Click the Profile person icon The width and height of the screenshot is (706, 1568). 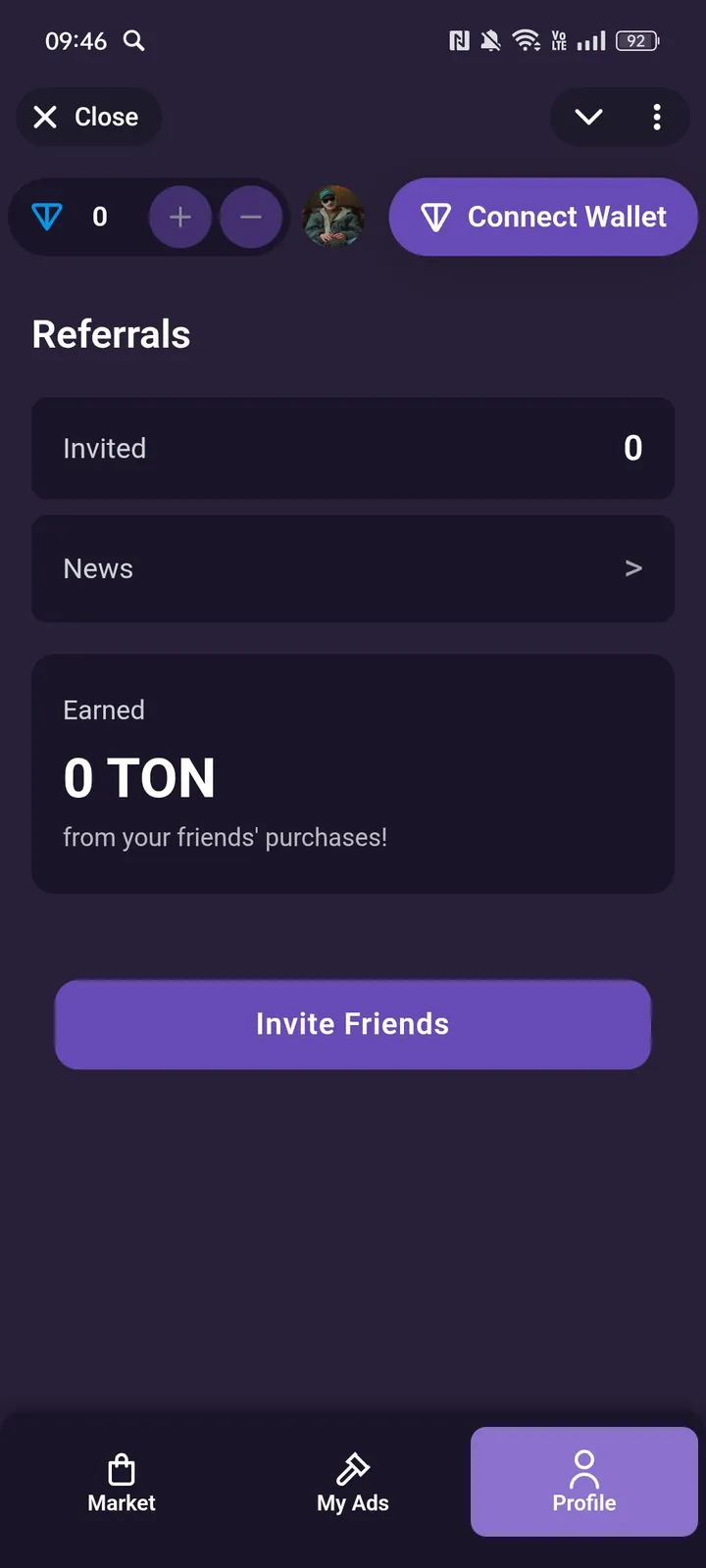(583, 1467)
